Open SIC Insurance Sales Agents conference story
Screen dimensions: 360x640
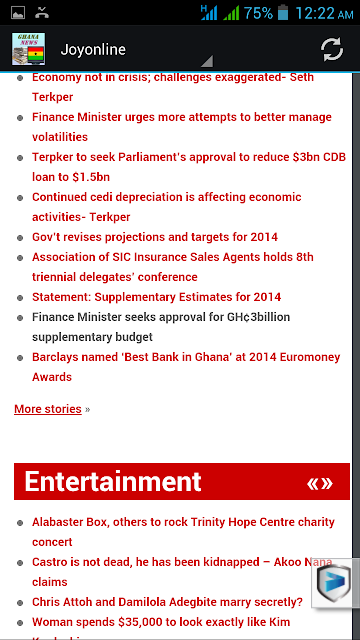tap(173, 267)
